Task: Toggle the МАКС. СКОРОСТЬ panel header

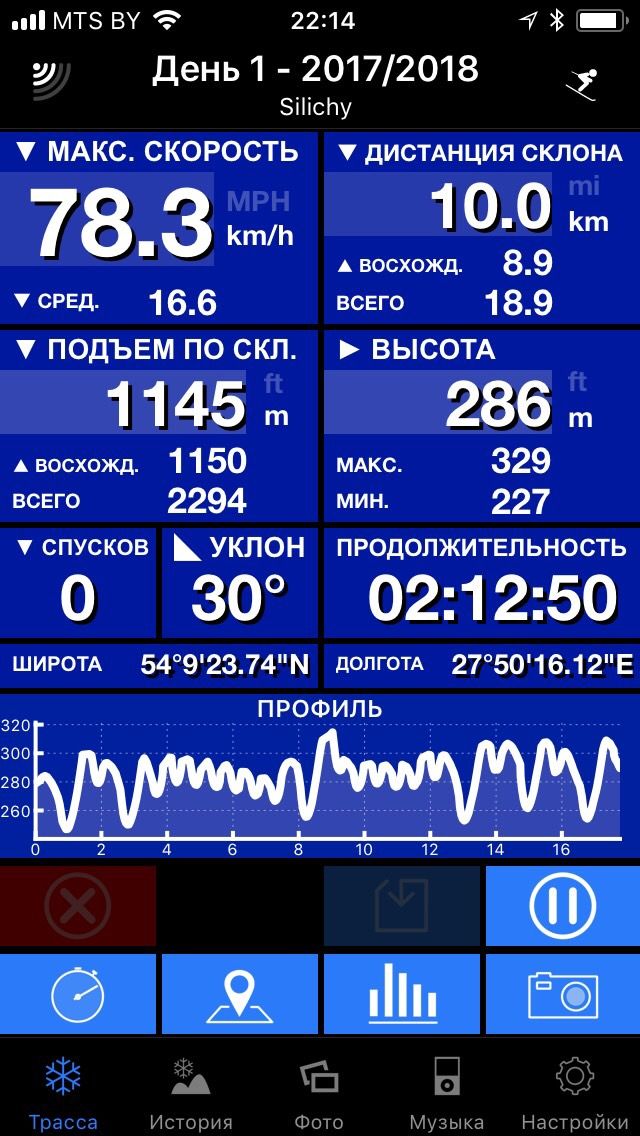Action: (x=158, y=151)
